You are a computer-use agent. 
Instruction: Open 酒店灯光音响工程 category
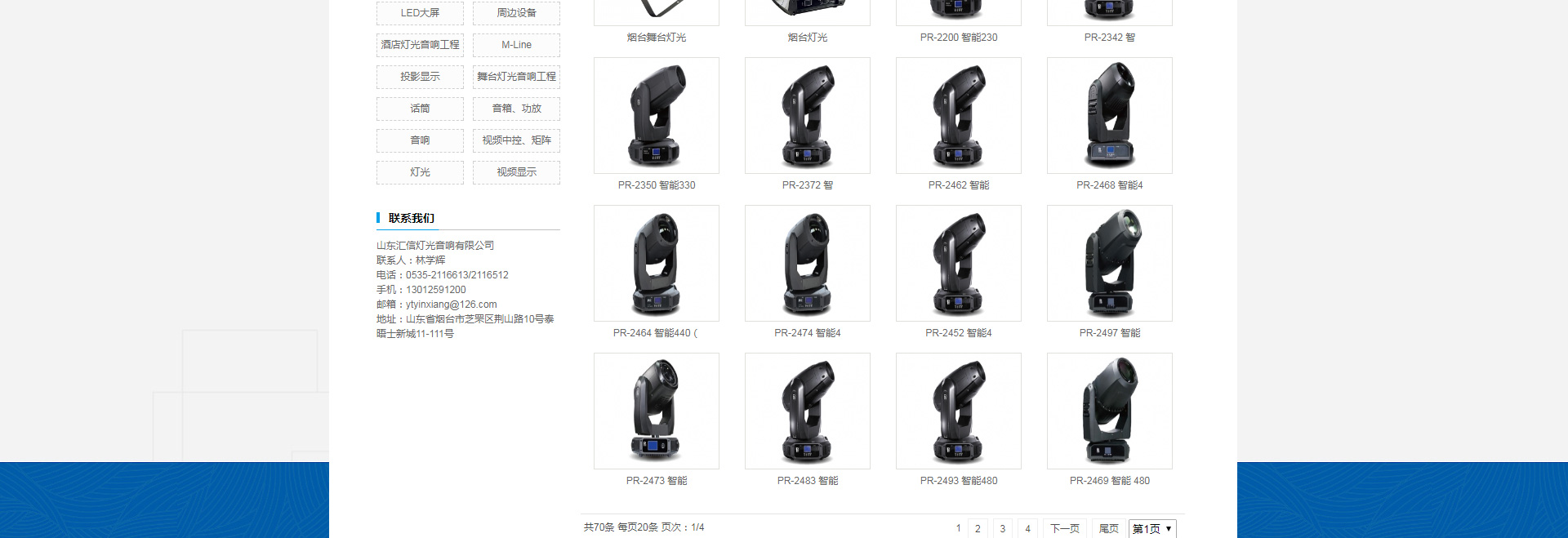pyautogui.click(x=420, y=45)
